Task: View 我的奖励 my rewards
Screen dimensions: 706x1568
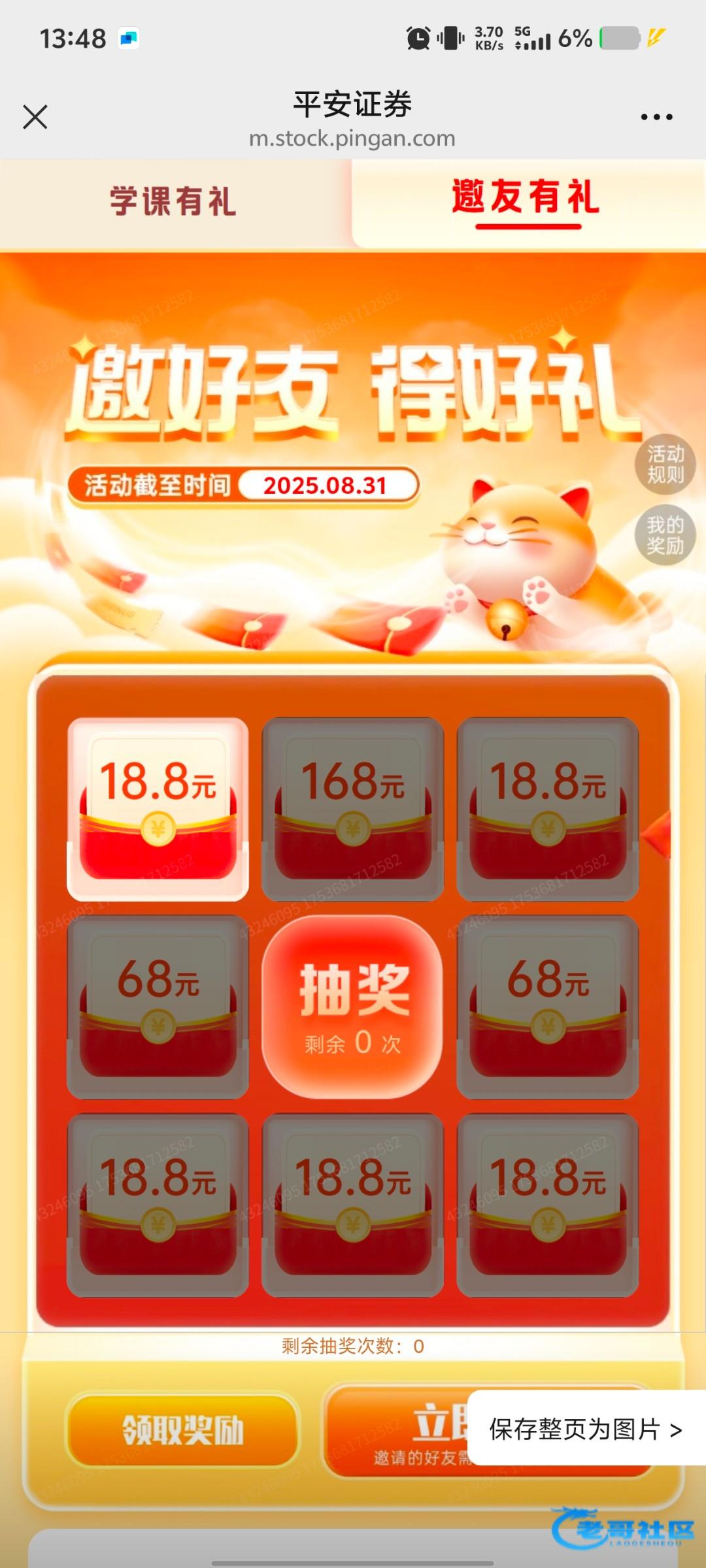Action: 665,535
